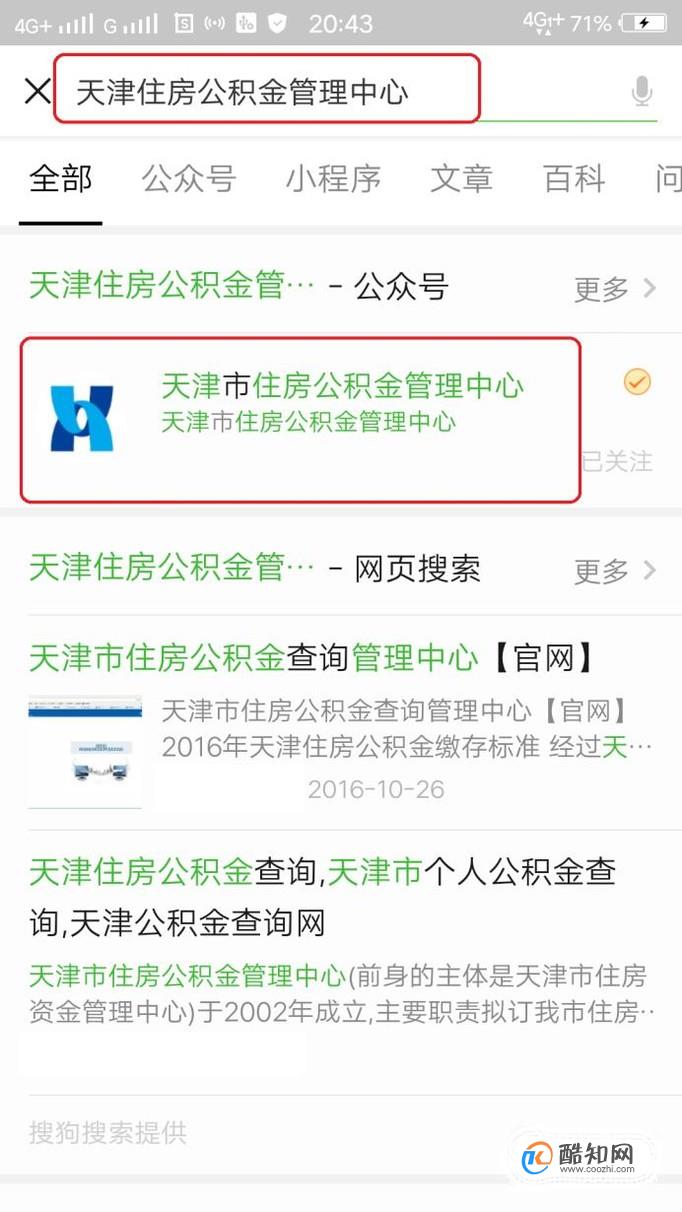Tap the search field with 天津住房公积金管理中心
The height and width of the screenshot is (1212, 682).
pyautogui.click(x=266, y=92)
